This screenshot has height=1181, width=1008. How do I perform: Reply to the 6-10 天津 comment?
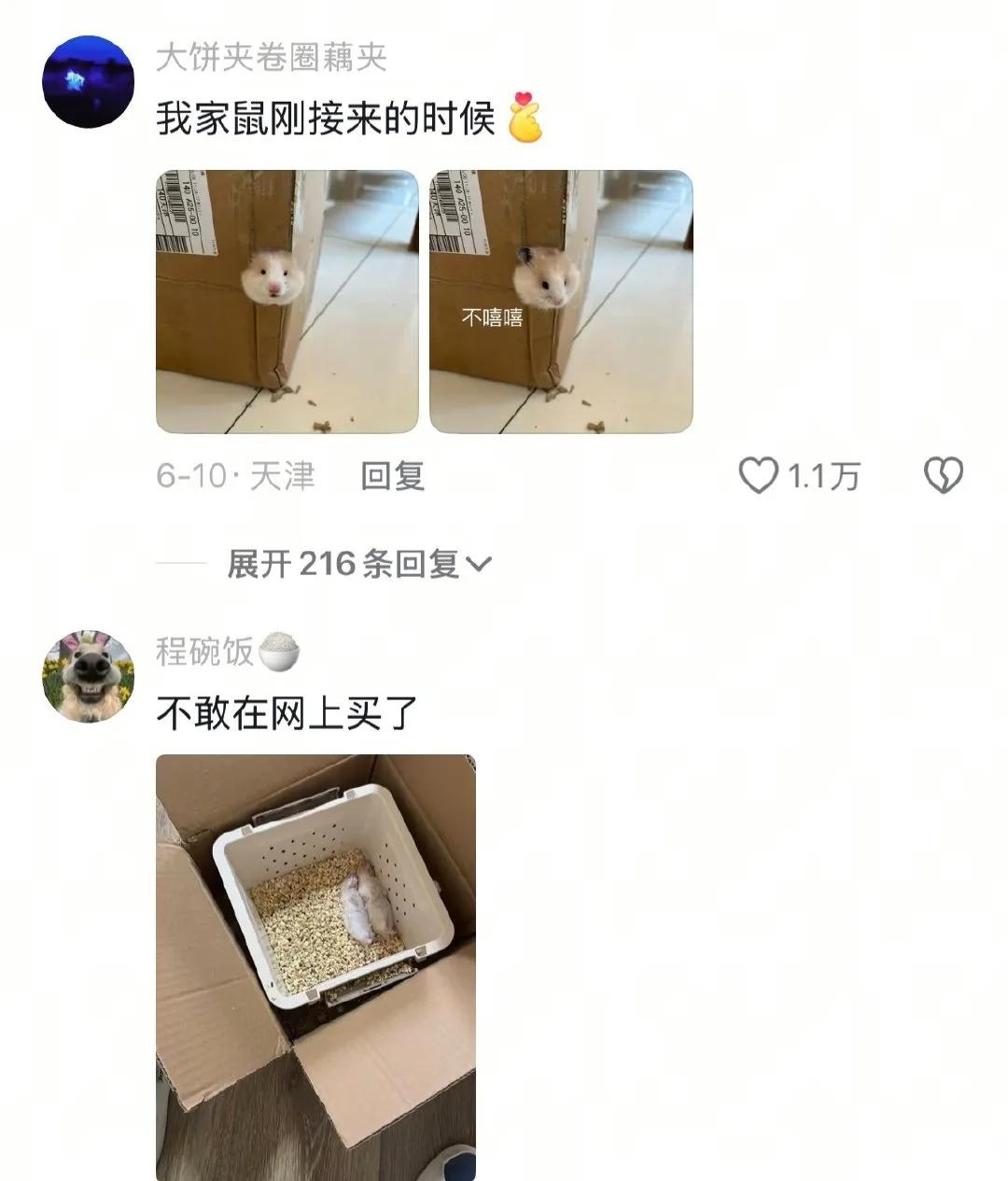click(392, 476)
